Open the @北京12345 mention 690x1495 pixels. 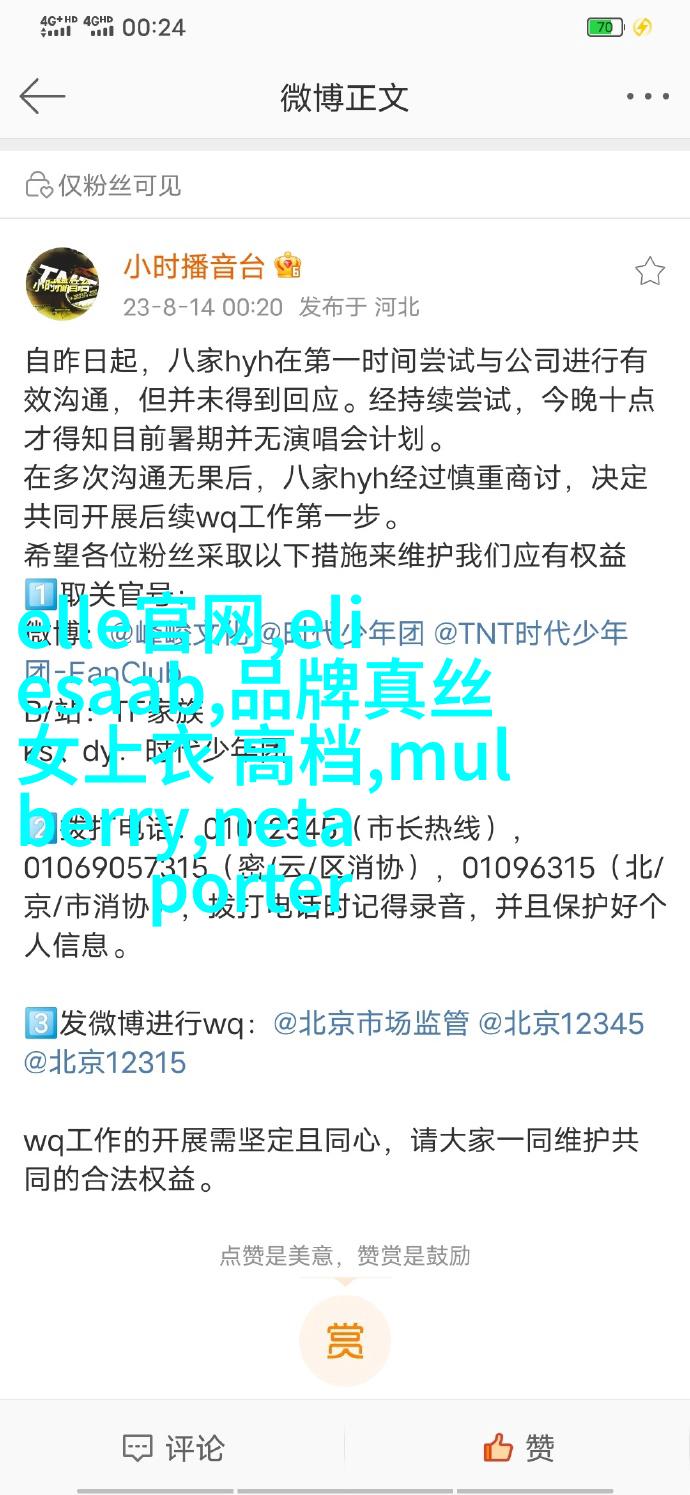point(561,1023)
